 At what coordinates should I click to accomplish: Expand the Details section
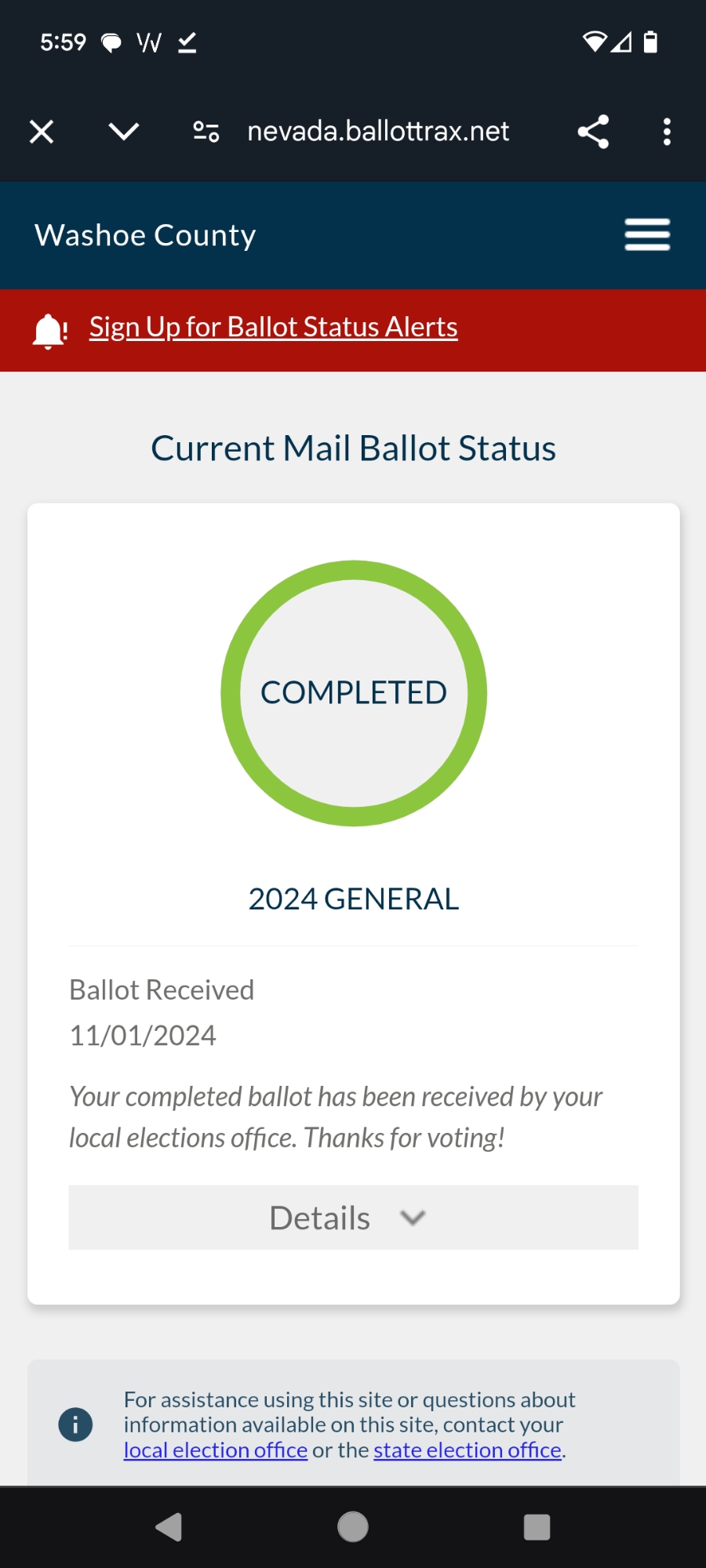[353, 1218]
